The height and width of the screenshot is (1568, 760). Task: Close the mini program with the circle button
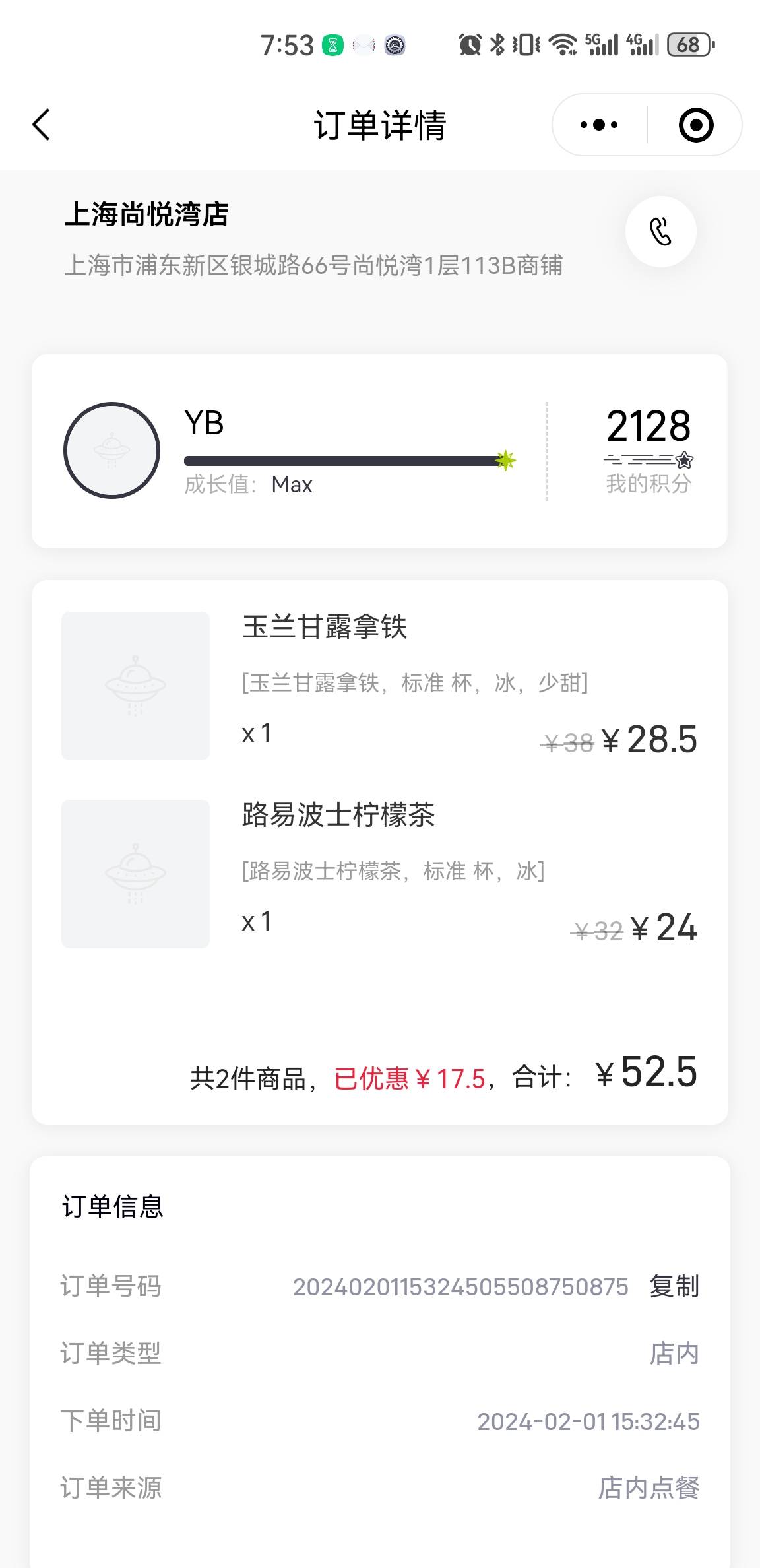pyautogui.click(x=696, y=125)
